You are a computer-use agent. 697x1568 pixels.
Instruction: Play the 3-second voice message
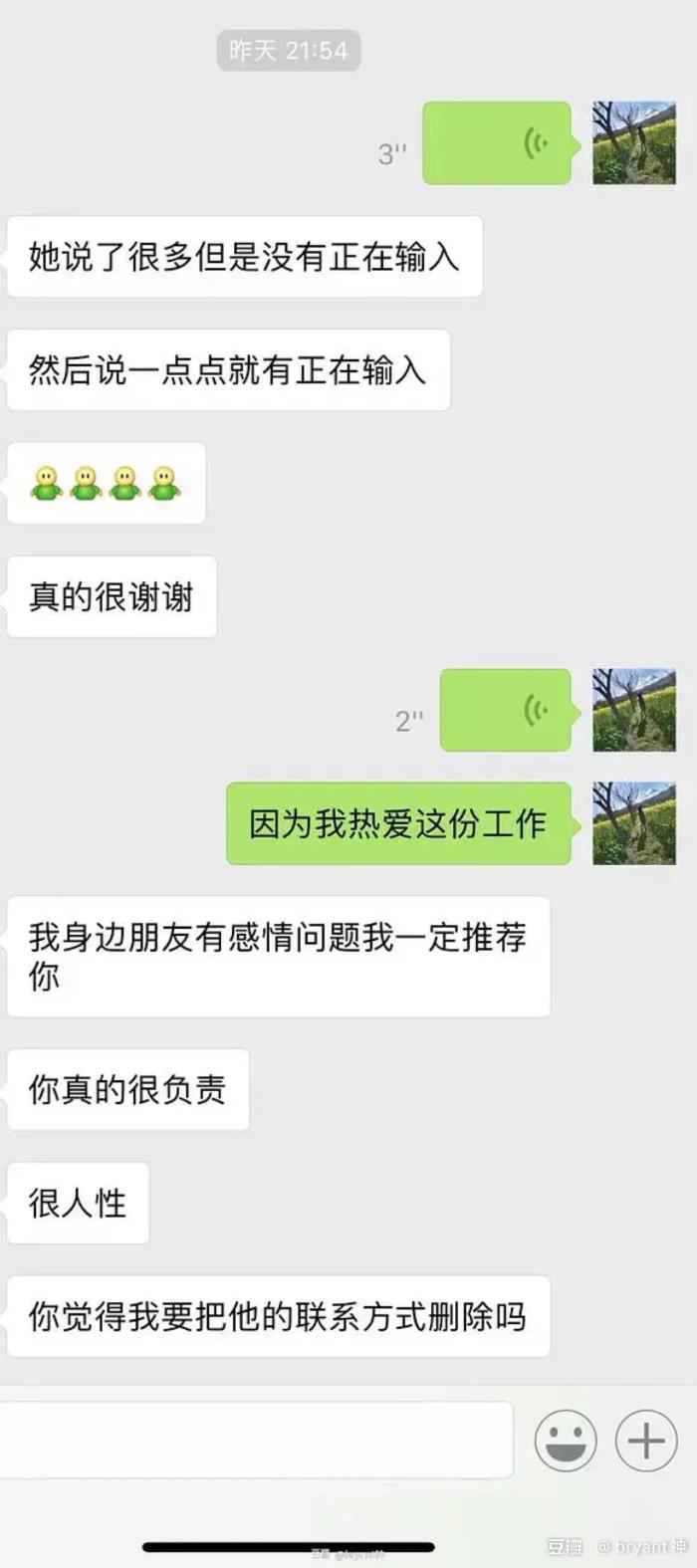(497, 143)
